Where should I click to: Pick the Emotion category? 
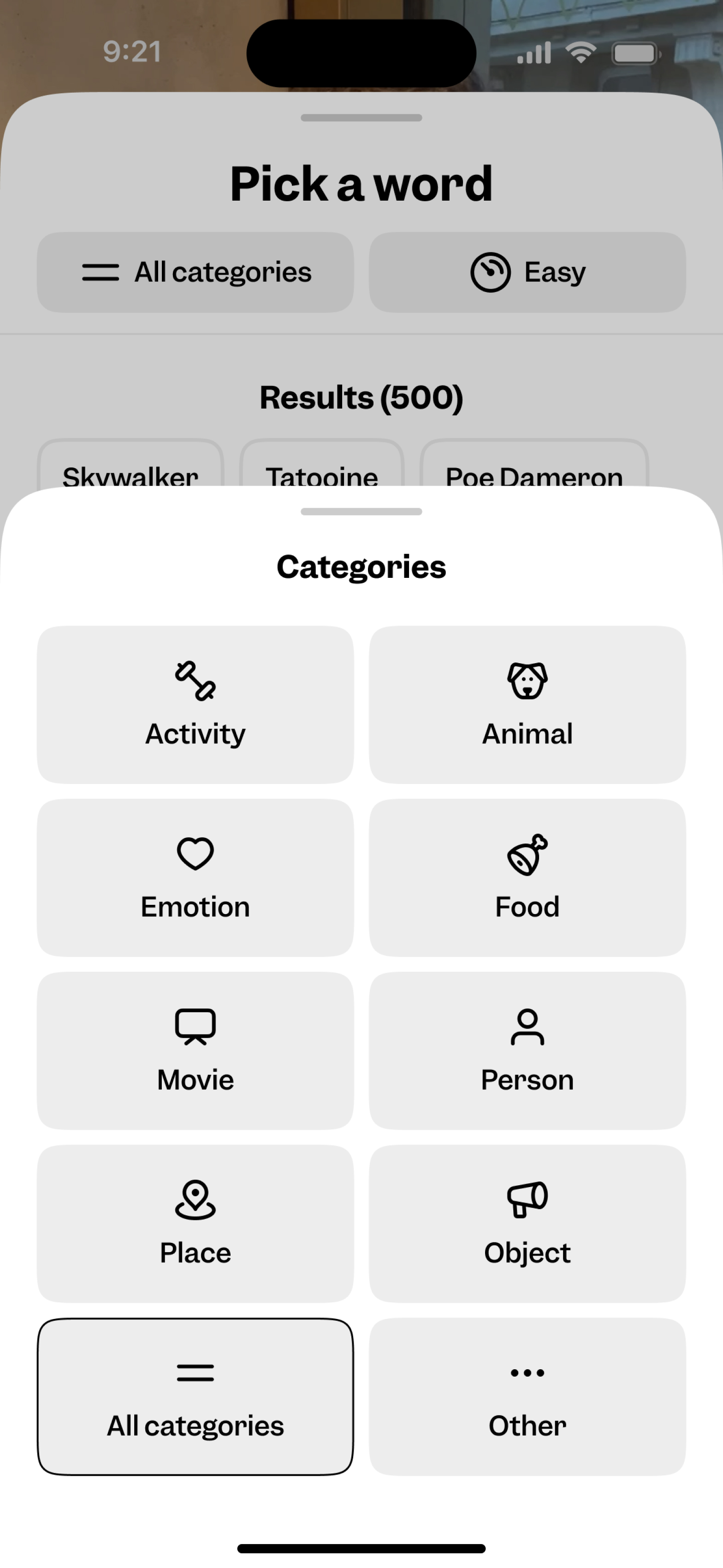point(195,877)
